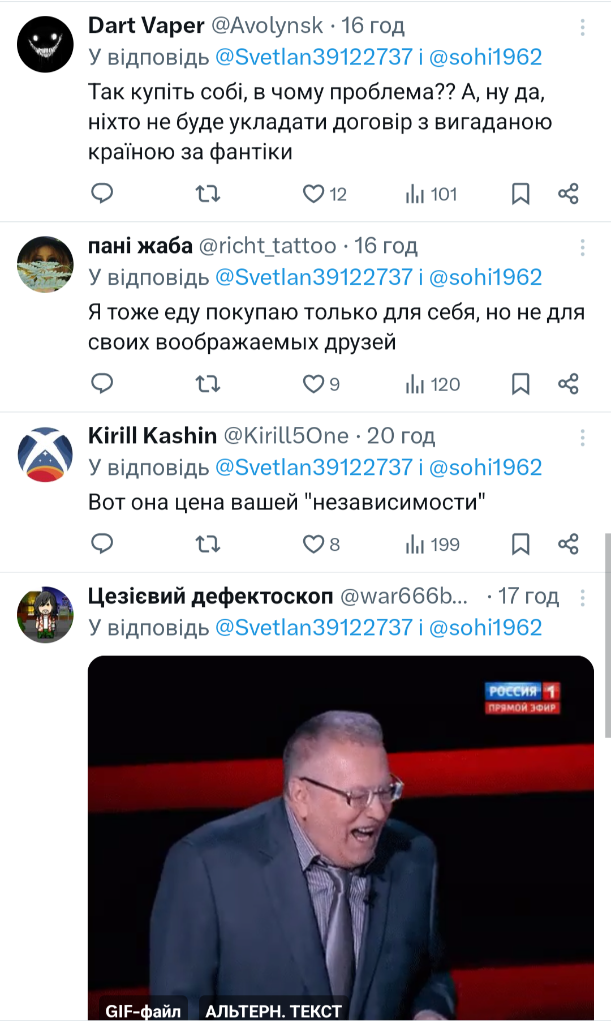This screenshot has height=1024, width=611.
Task: View analytics on Kirill Kashin's tweet
Action: click(x=432, y=544)
